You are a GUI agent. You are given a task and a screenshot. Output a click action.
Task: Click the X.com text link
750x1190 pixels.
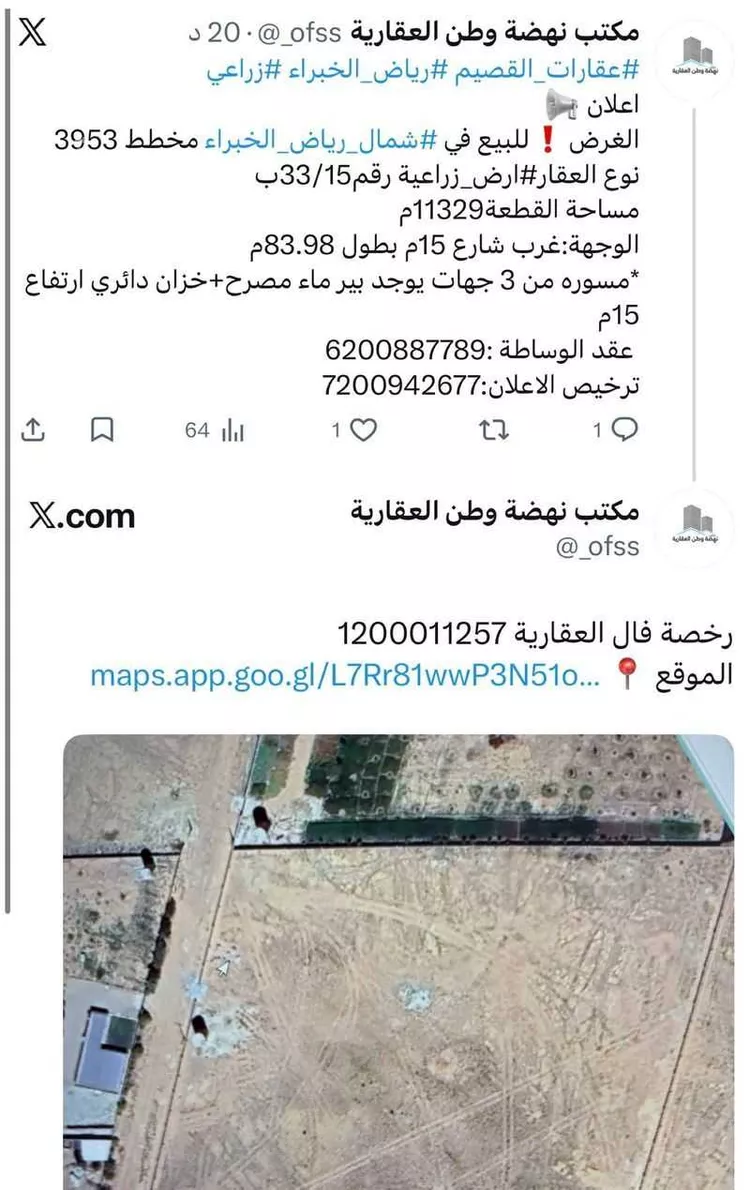coord(82,517)
